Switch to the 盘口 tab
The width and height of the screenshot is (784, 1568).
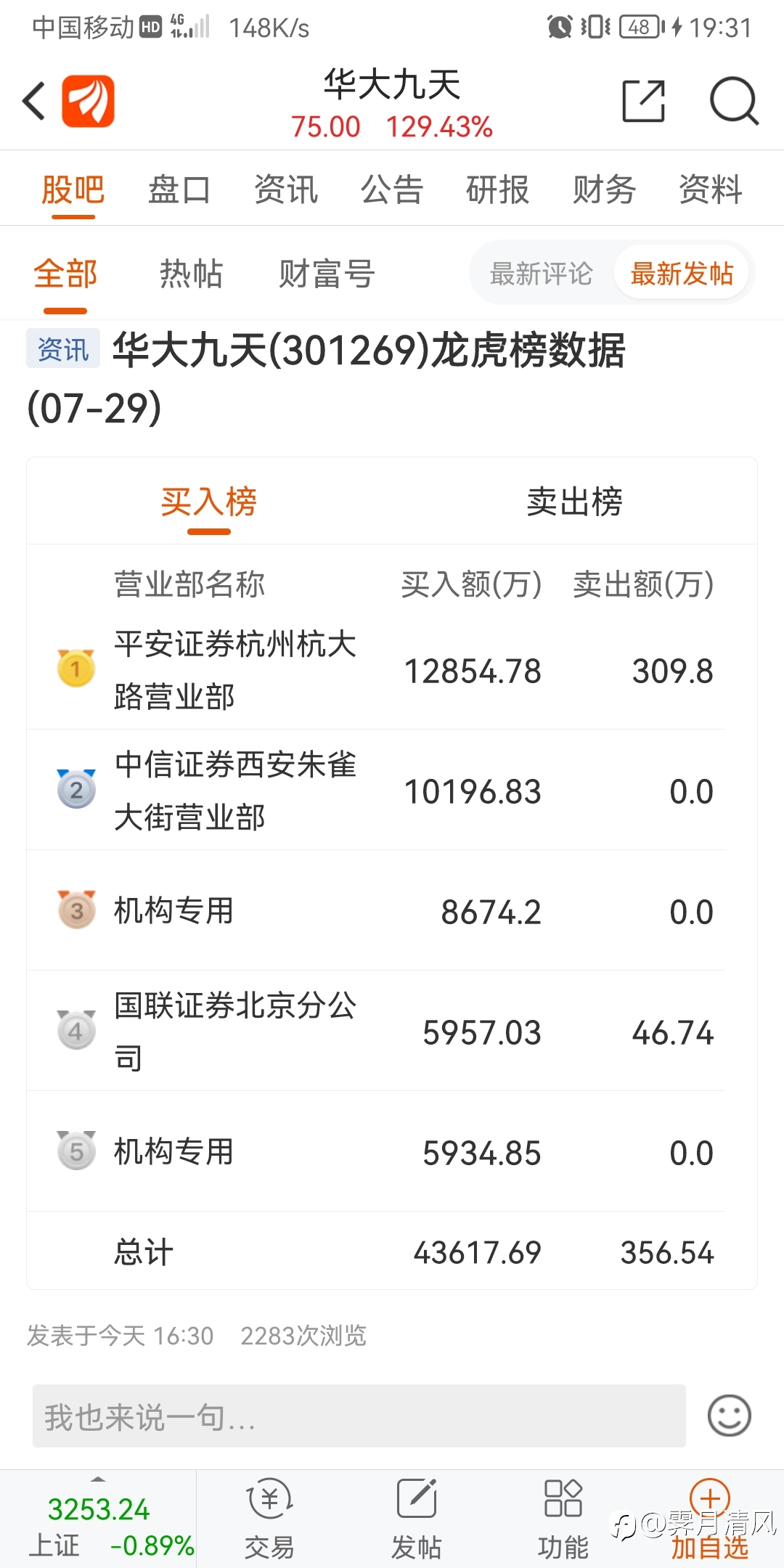pyautogui.click(x=179, y=190)
